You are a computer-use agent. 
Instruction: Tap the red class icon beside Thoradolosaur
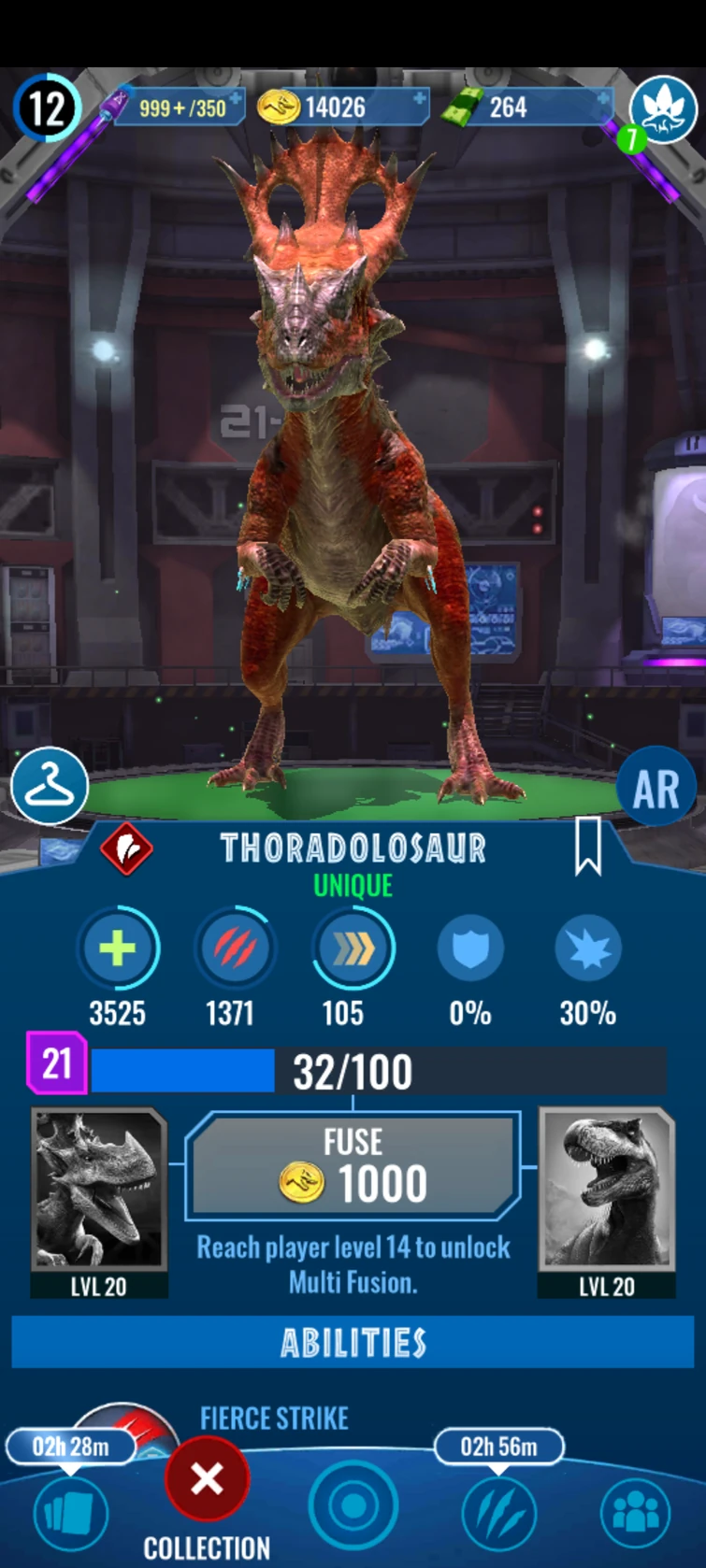pyautogui.click(x=127, y=848)
